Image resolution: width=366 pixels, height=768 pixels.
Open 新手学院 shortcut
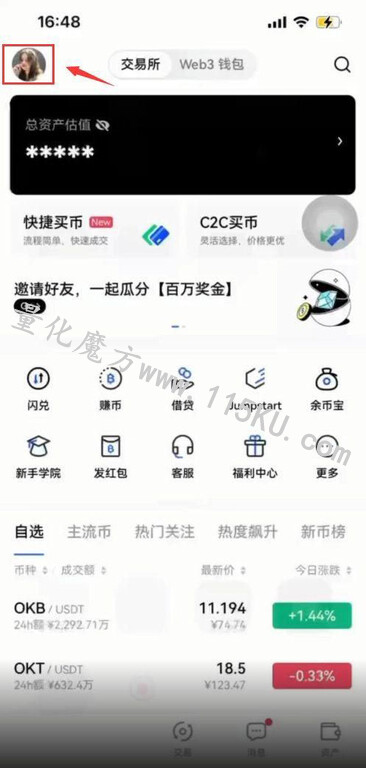pyautogui.click(x=38, y=456)
